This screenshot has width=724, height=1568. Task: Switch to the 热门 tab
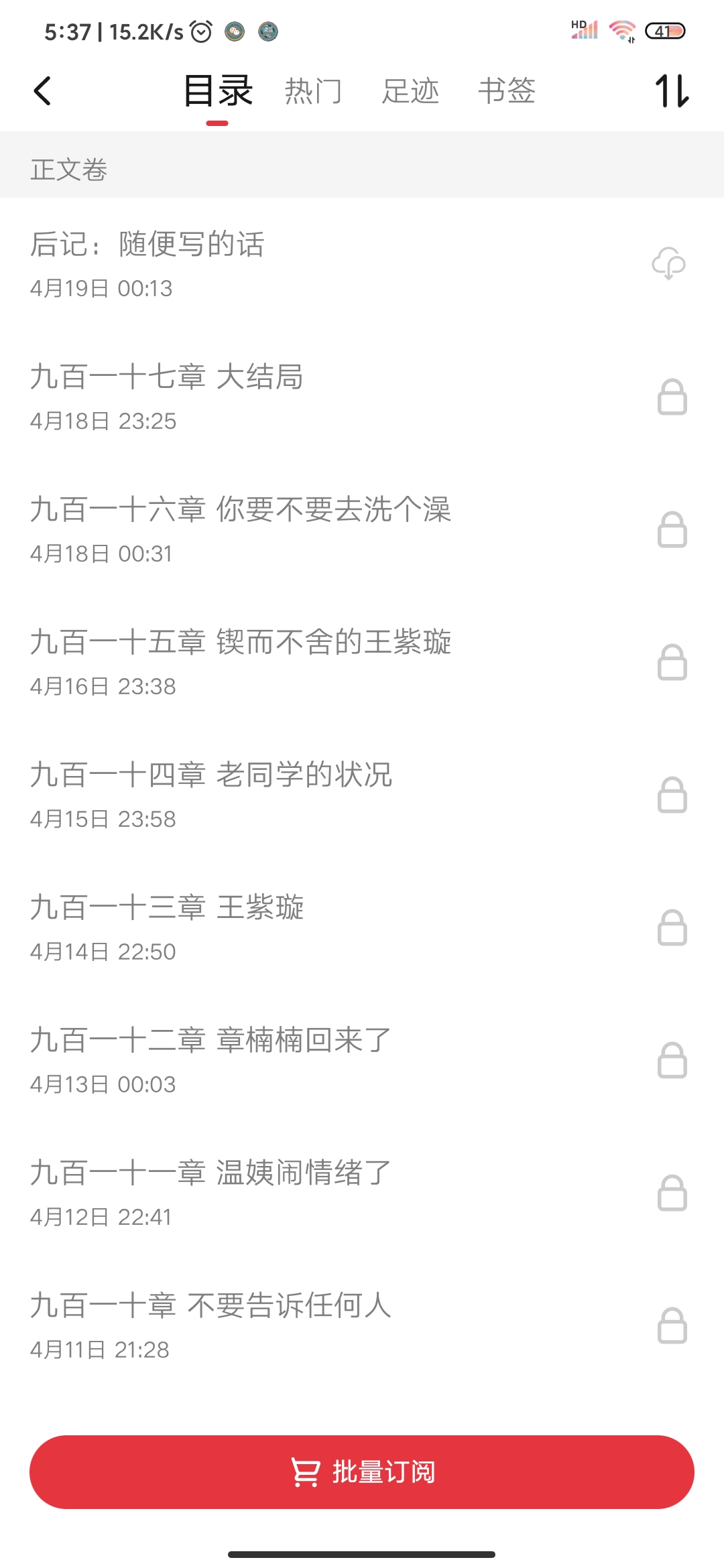(x=313, y=91)
